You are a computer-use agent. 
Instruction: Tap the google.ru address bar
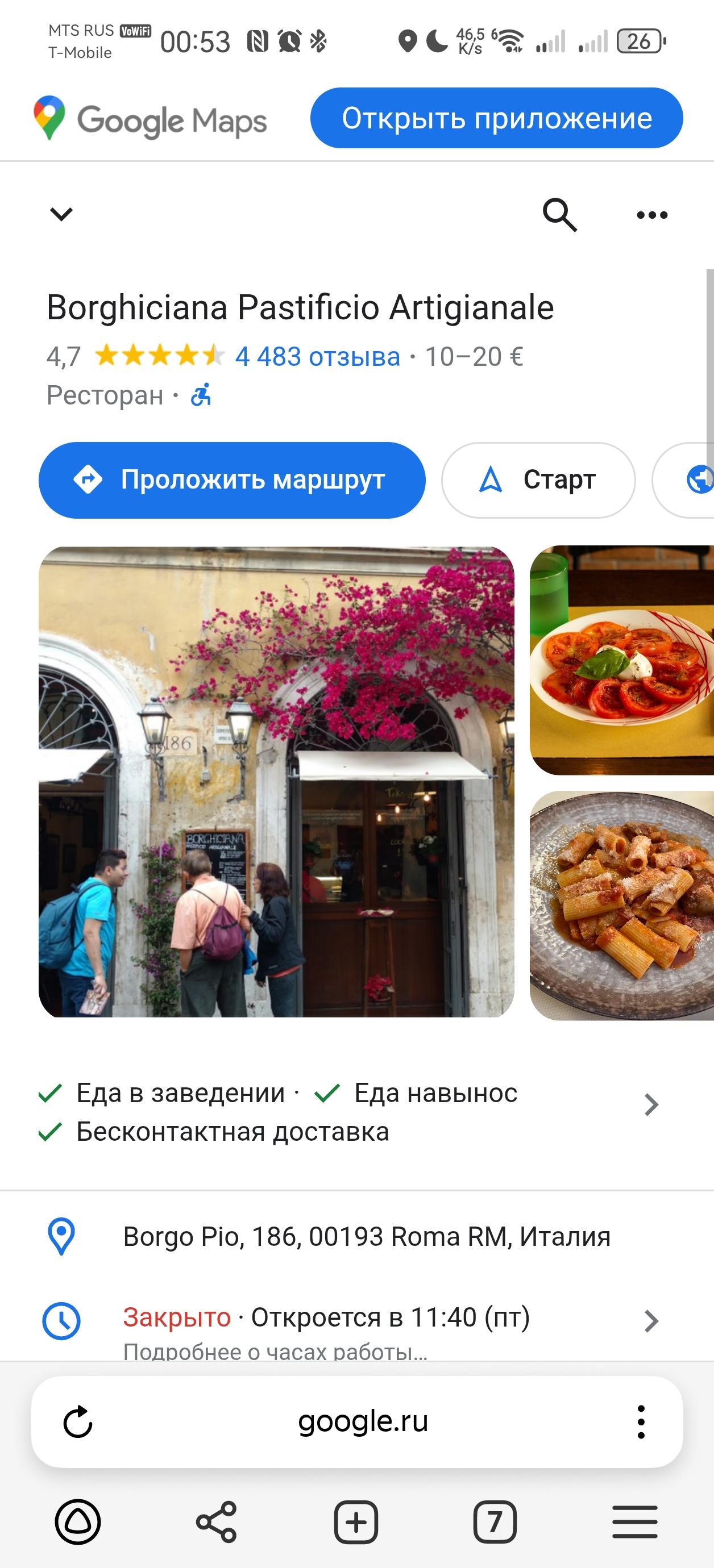tap(363, 1422)
